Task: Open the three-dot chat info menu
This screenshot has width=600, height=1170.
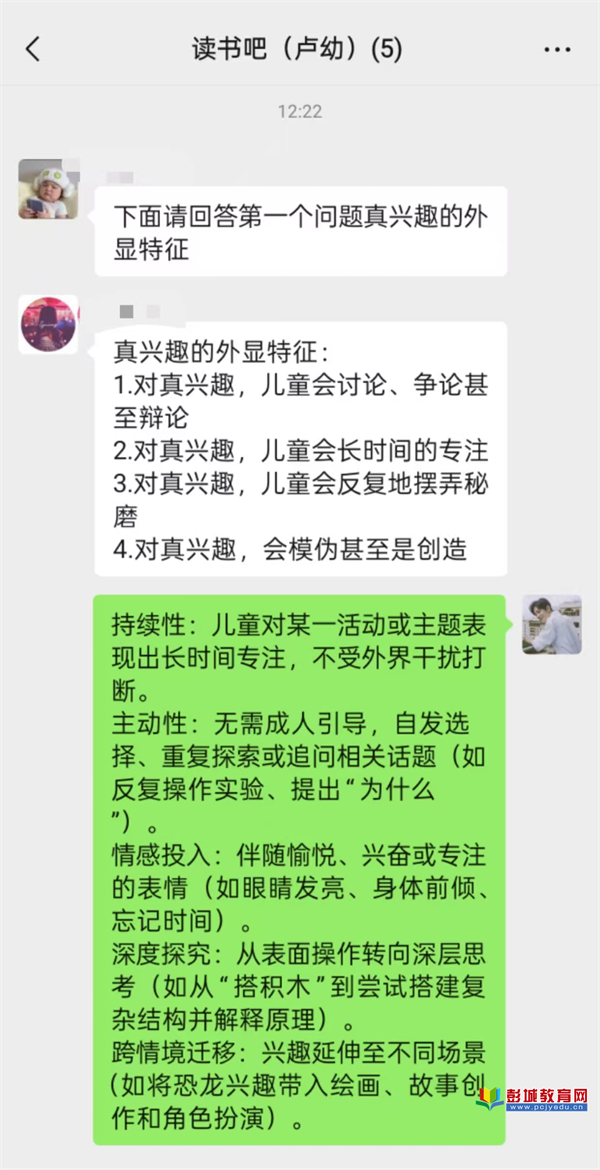Action: 557,49
